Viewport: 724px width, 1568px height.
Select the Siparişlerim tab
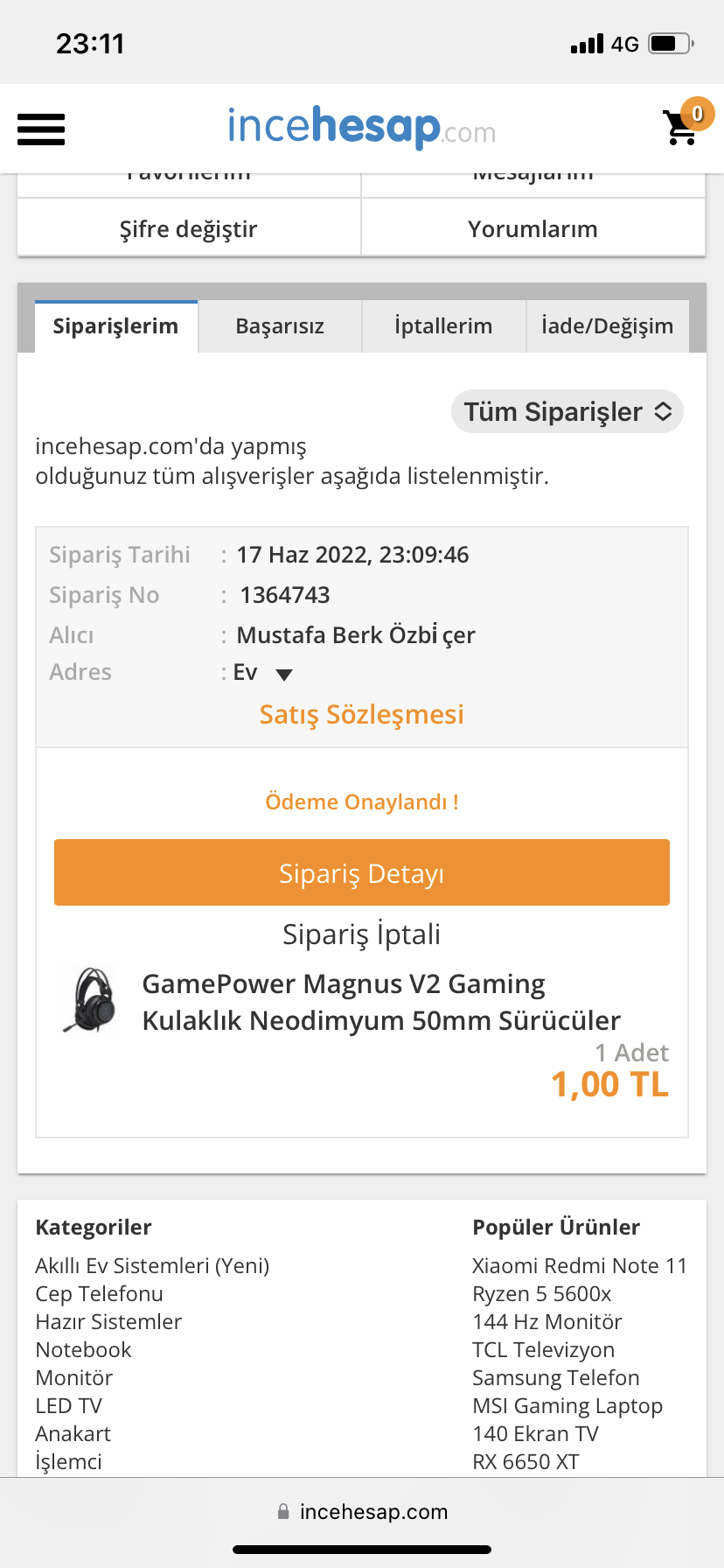[115, 326]
